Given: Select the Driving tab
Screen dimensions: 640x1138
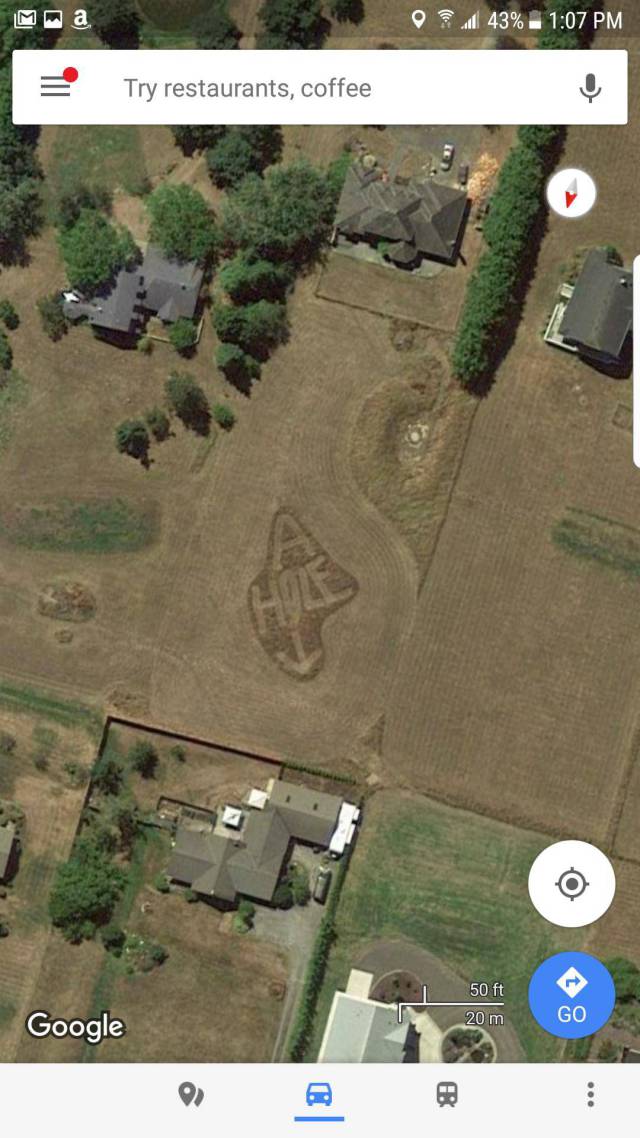Looking at the screenshot, I should pos(319,1095).
